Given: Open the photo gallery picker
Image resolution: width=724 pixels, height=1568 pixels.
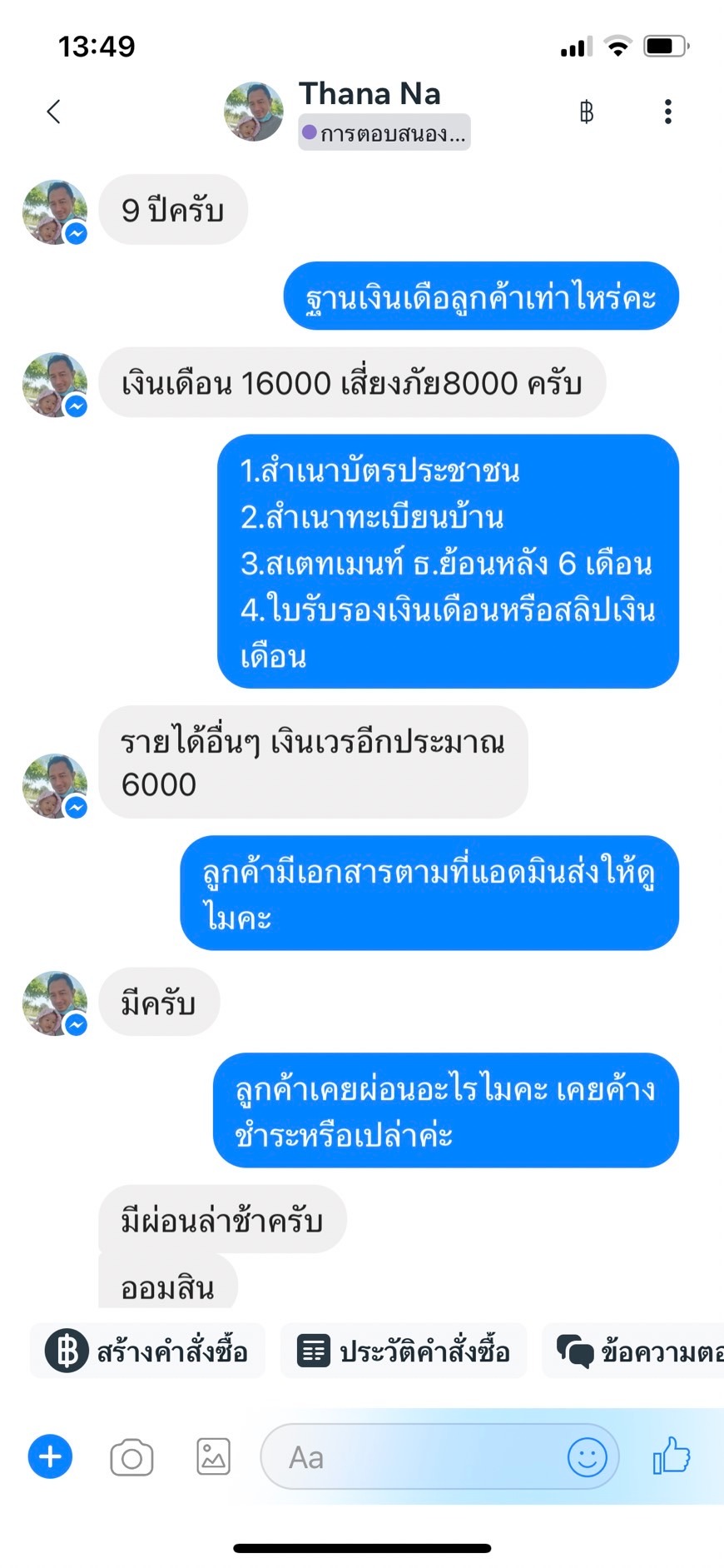Looking at the screenshot, I should click(213, 1457).
